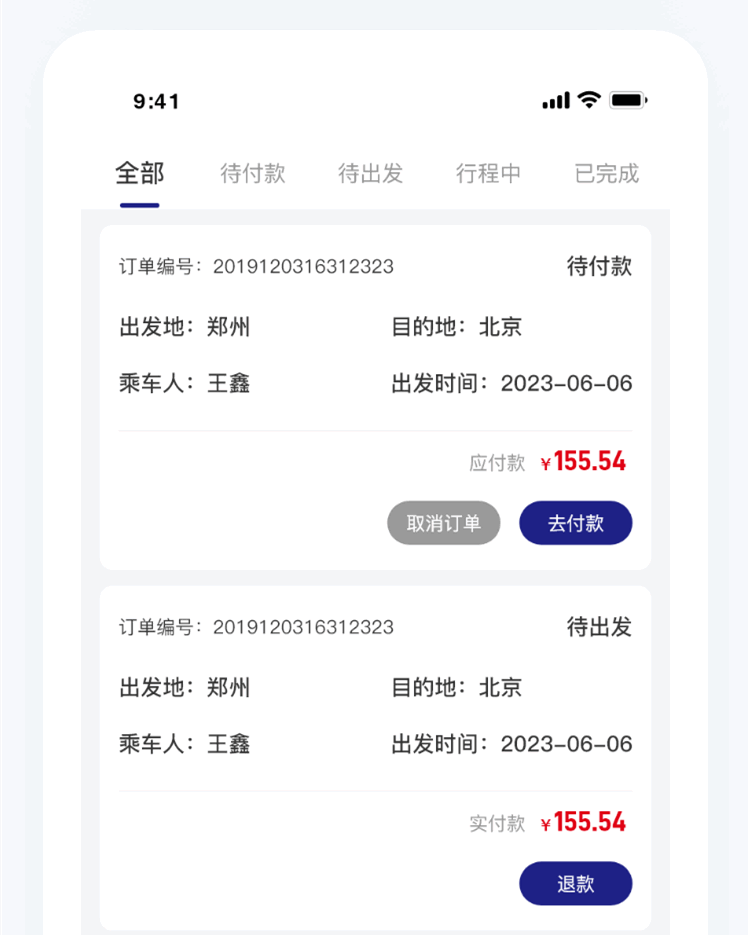Request 退款 on the 待出发 order
The image size is (749, 935).
(575, 883)
